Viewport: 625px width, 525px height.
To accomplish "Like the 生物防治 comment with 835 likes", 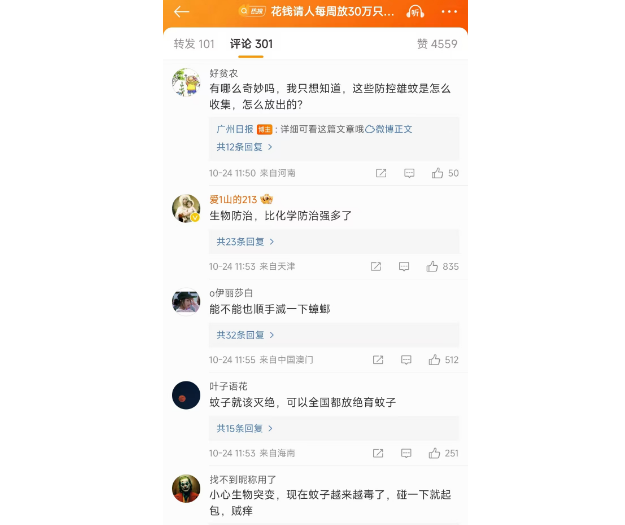I will pos(432,267).
